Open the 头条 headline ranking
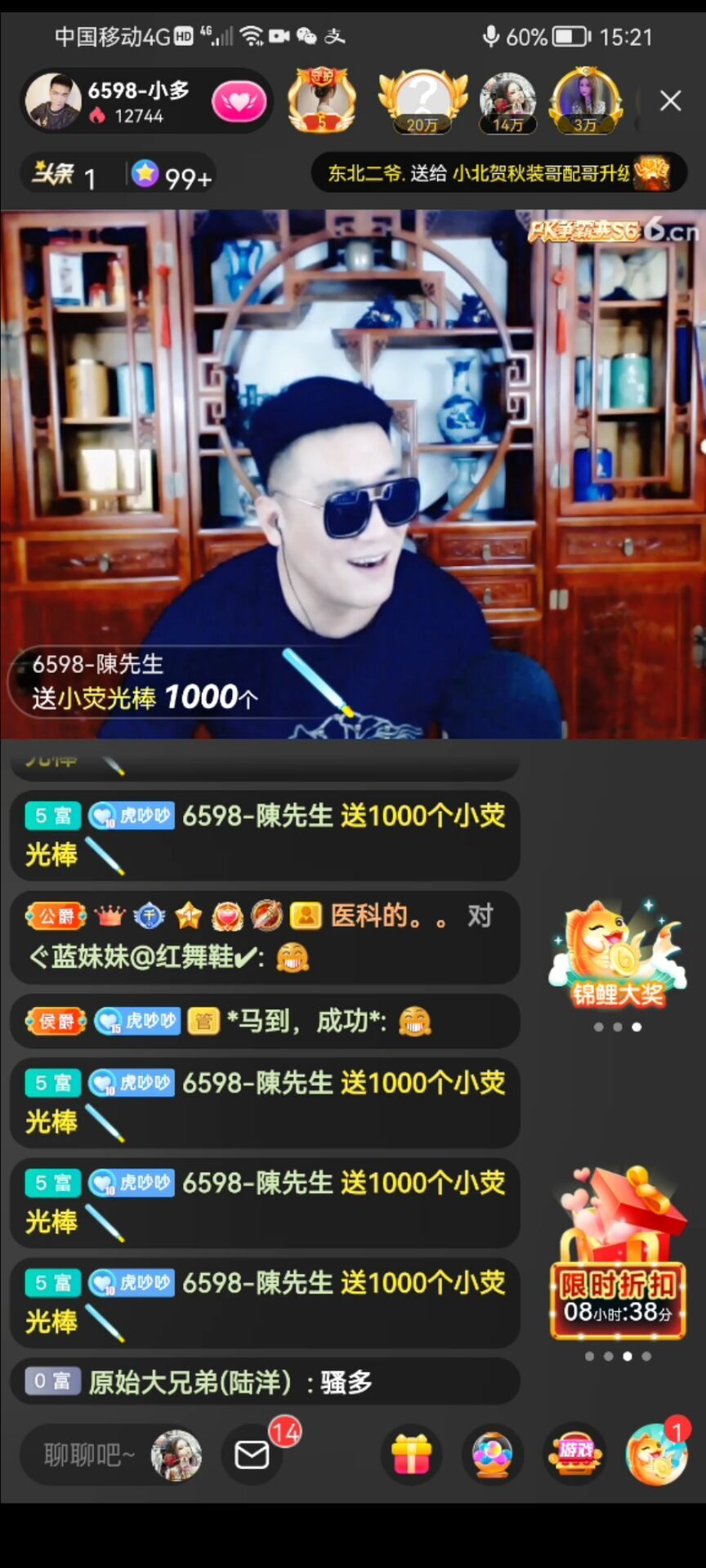 [x=65, y=176]
